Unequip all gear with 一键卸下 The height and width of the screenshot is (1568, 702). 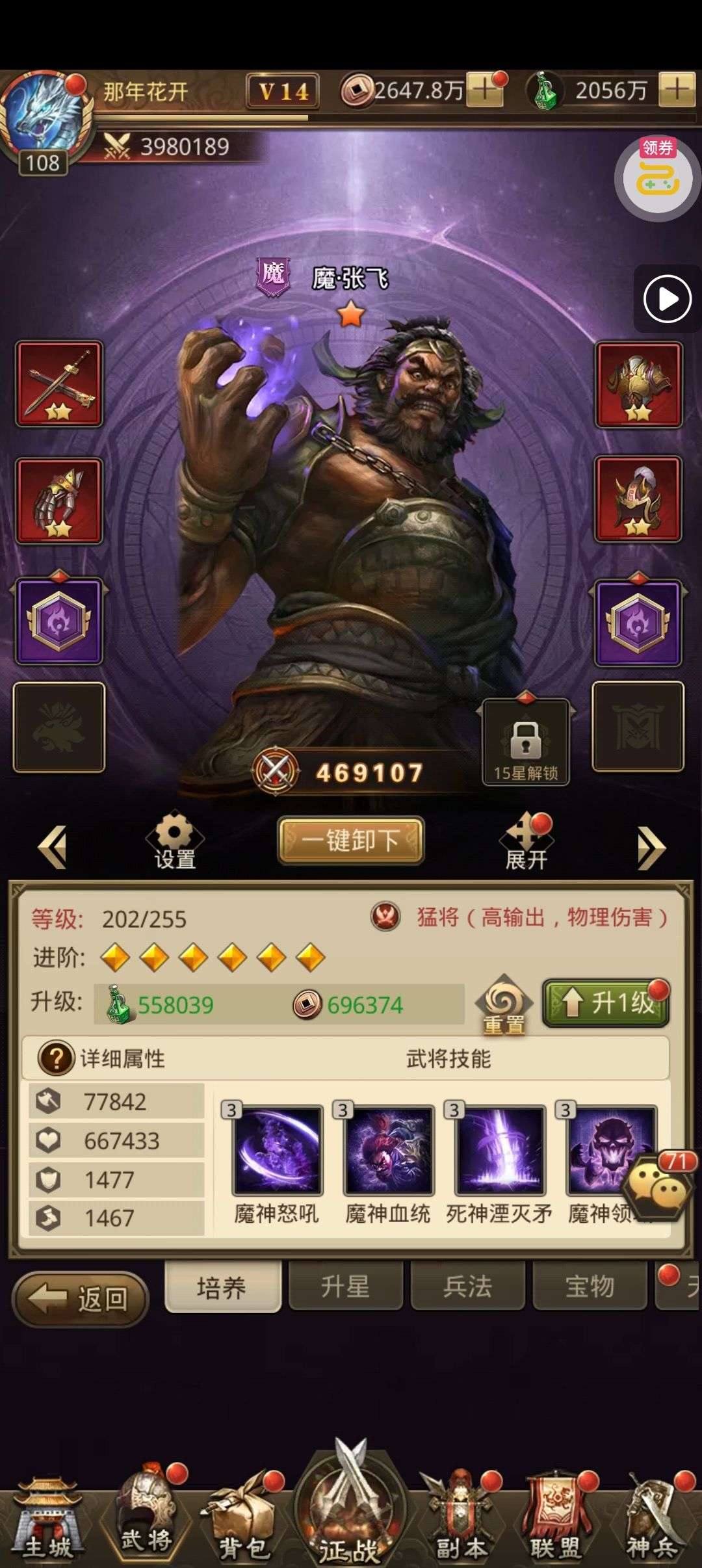pos(351,840)
